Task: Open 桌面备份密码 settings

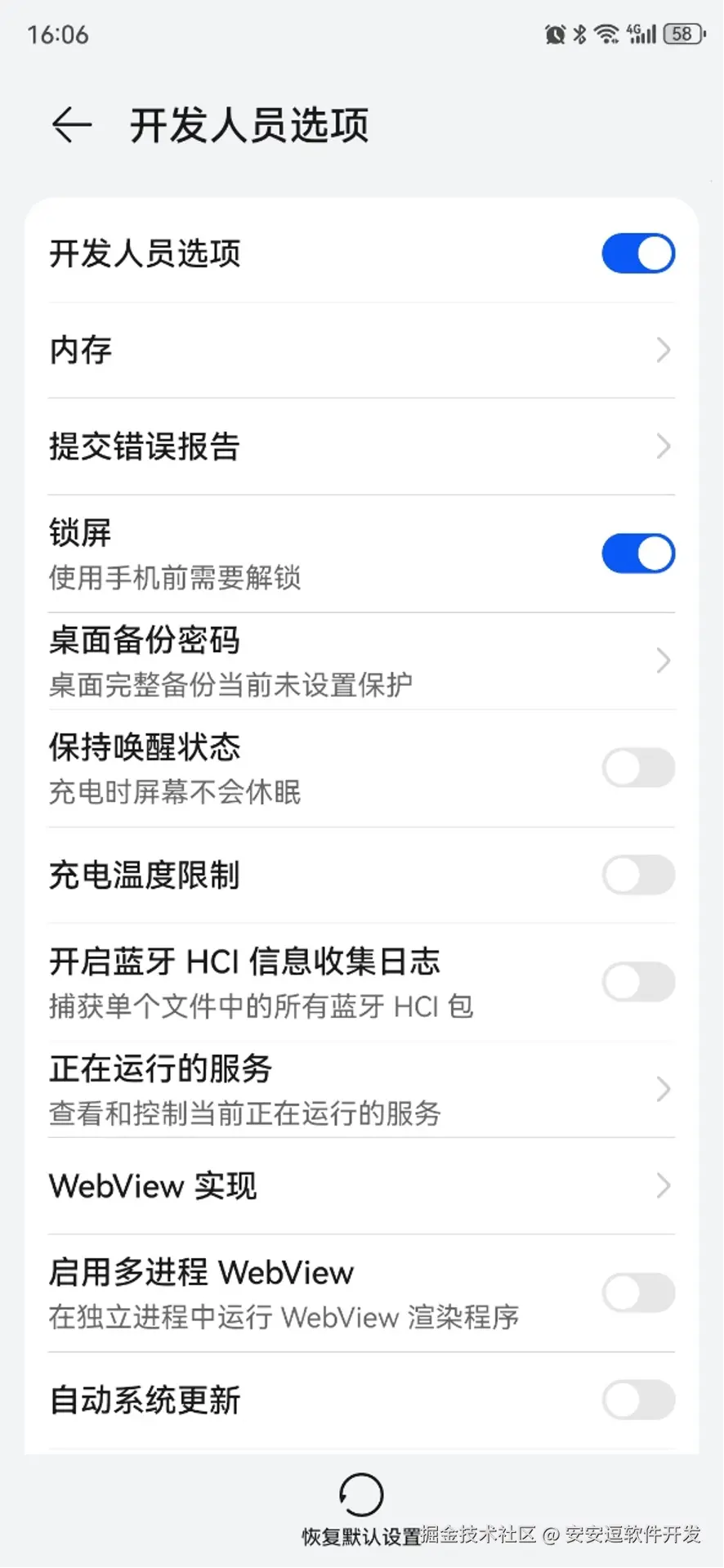Action: [361, 661]
